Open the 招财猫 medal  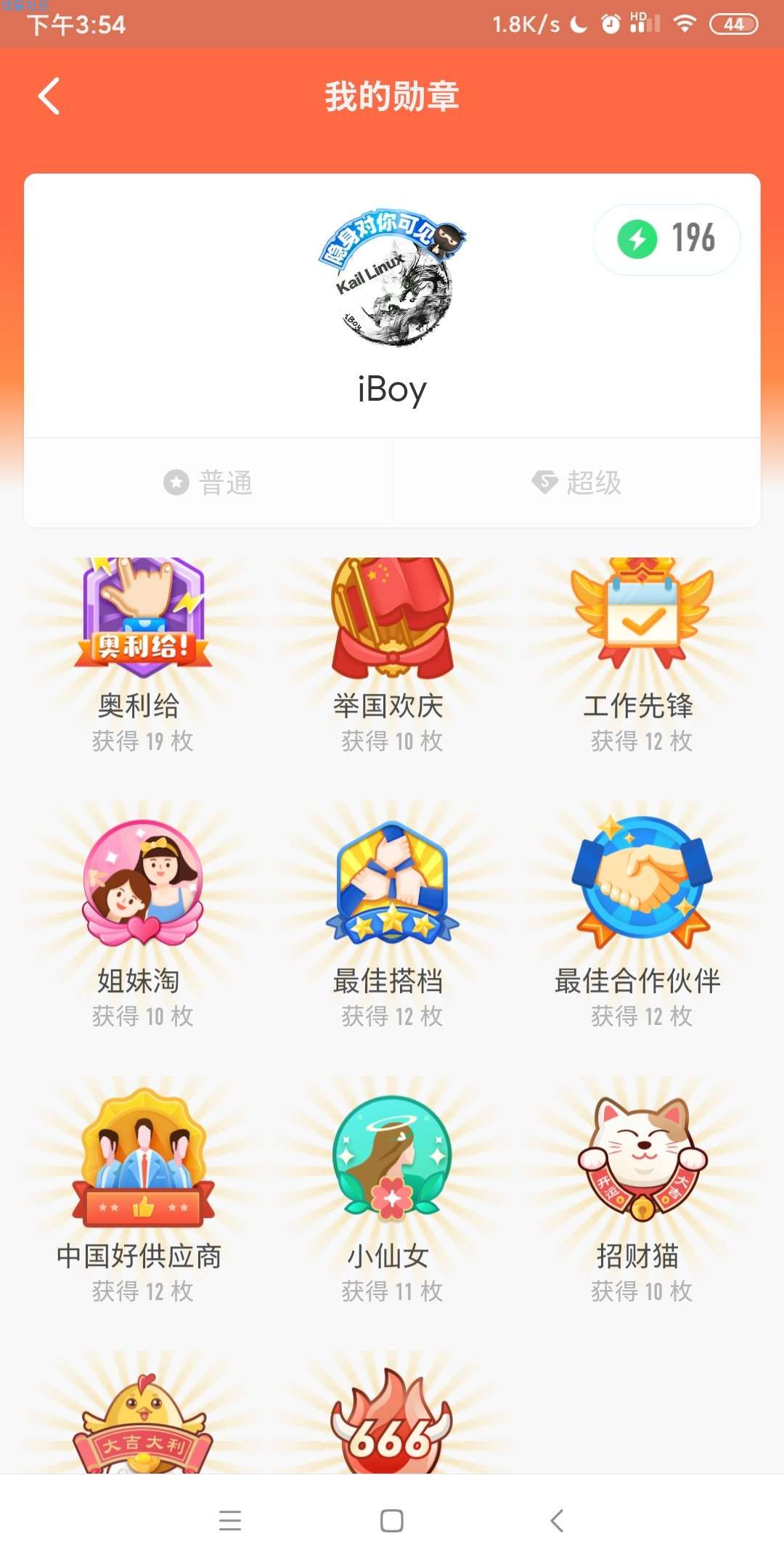642,1157
